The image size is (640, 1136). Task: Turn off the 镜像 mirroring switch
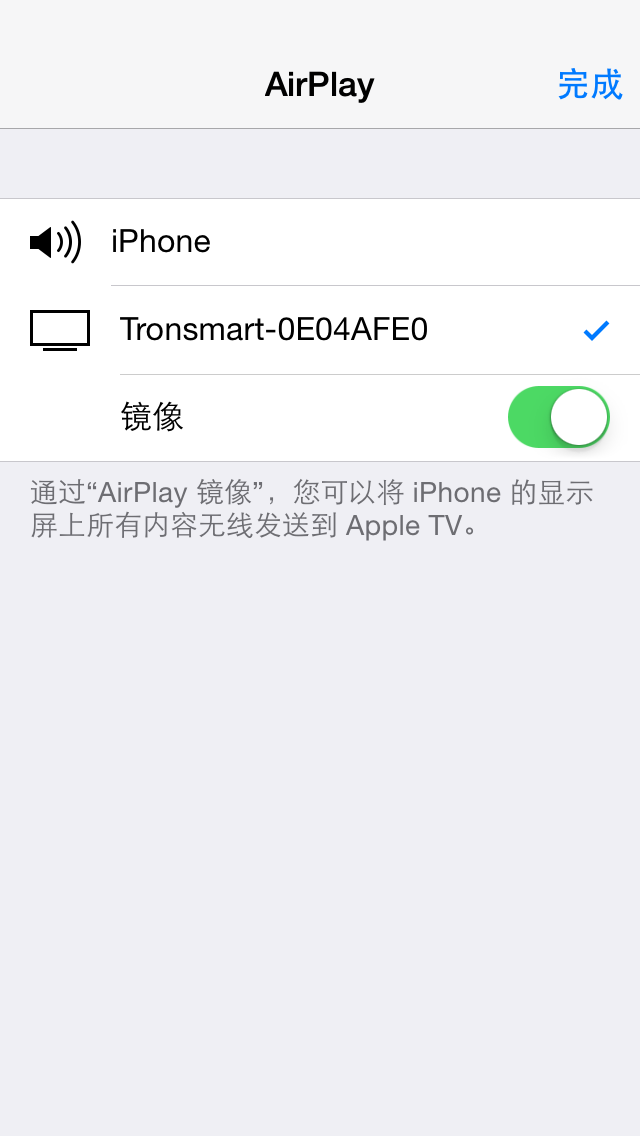point(558,417)
